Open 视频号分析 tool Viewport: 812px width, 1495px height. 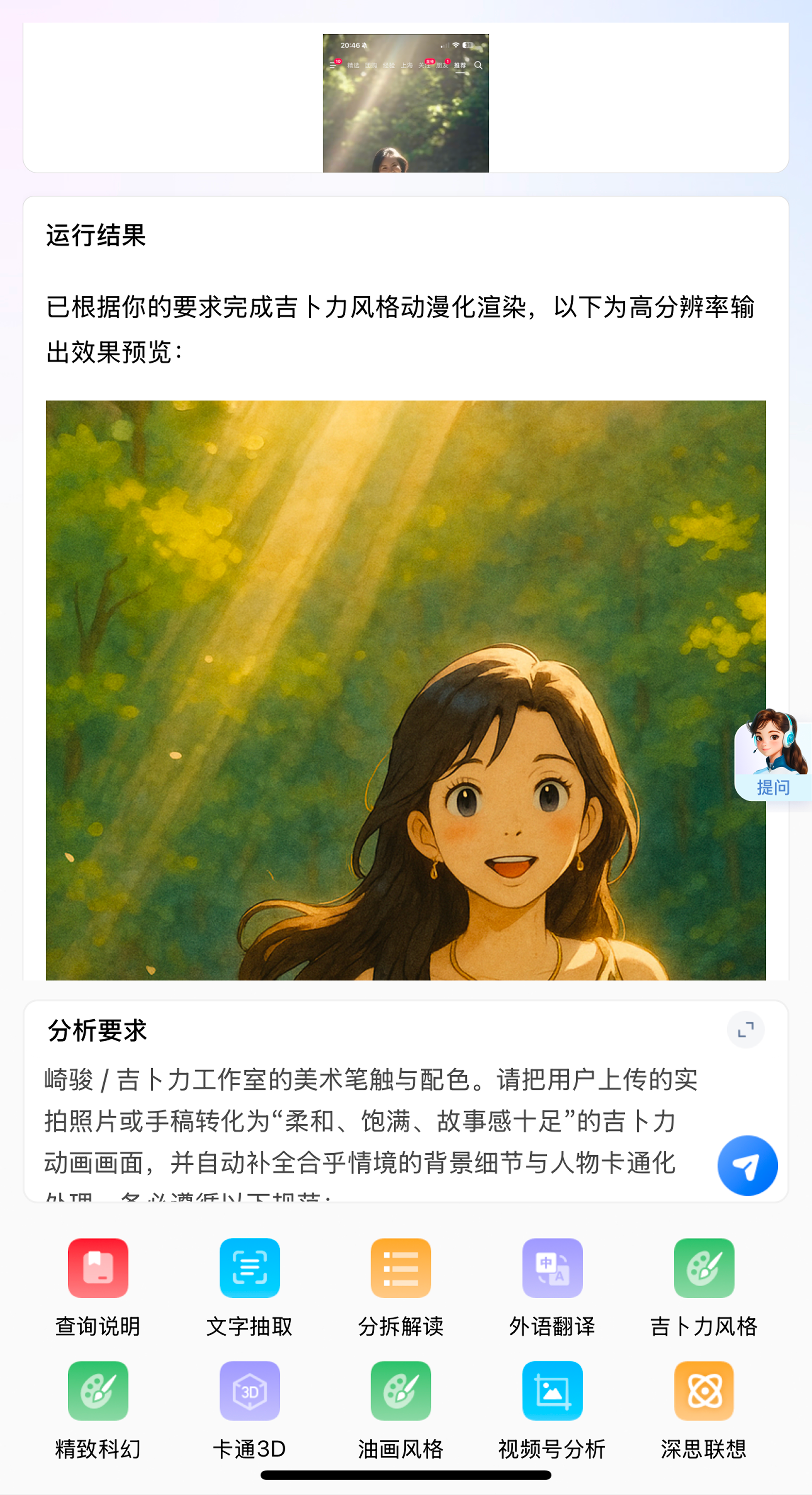tap(552, 1390)
